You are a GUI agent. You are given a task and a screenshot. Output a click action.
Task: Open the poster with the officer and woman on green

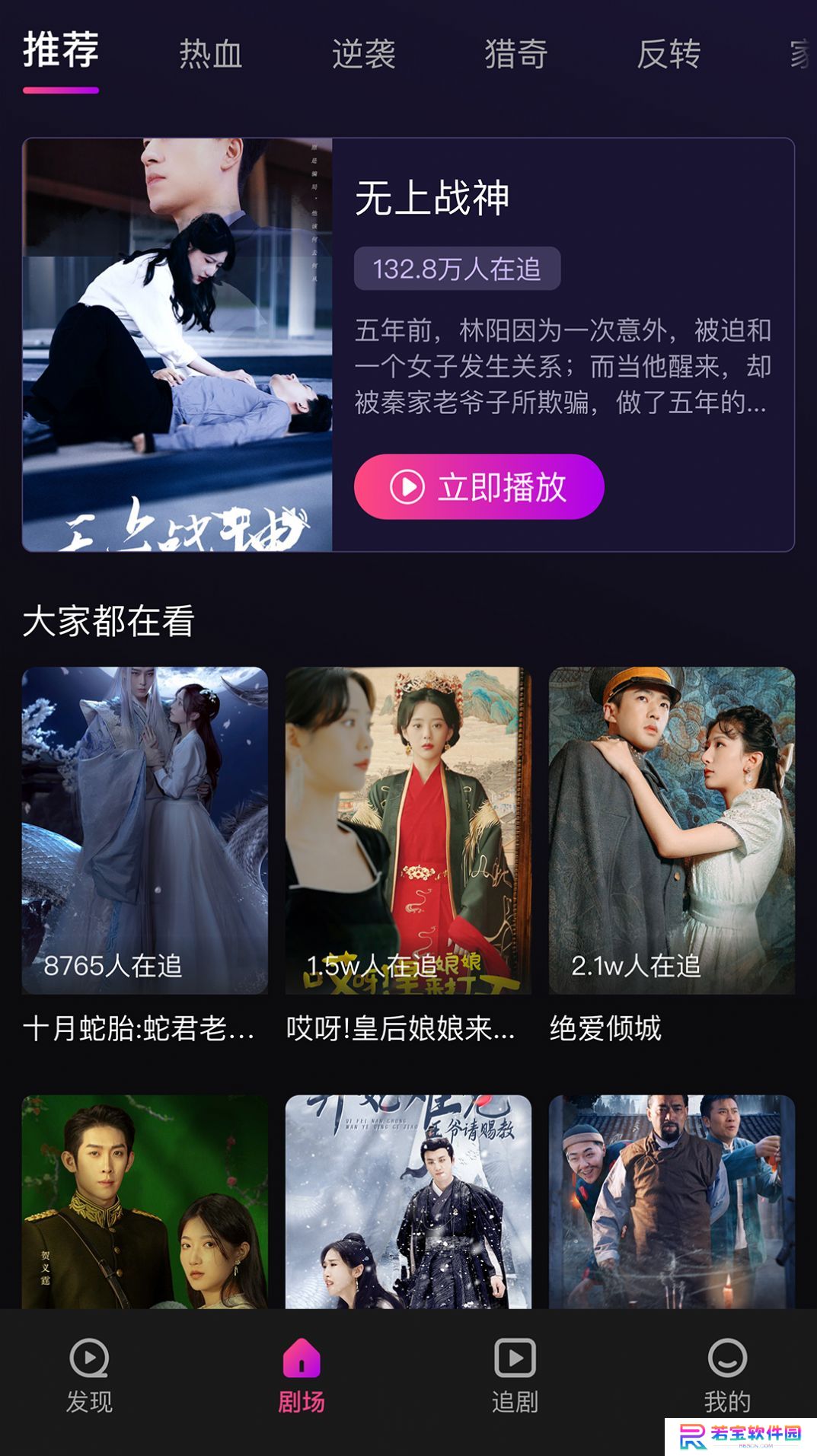click(x=145, y=1202)
